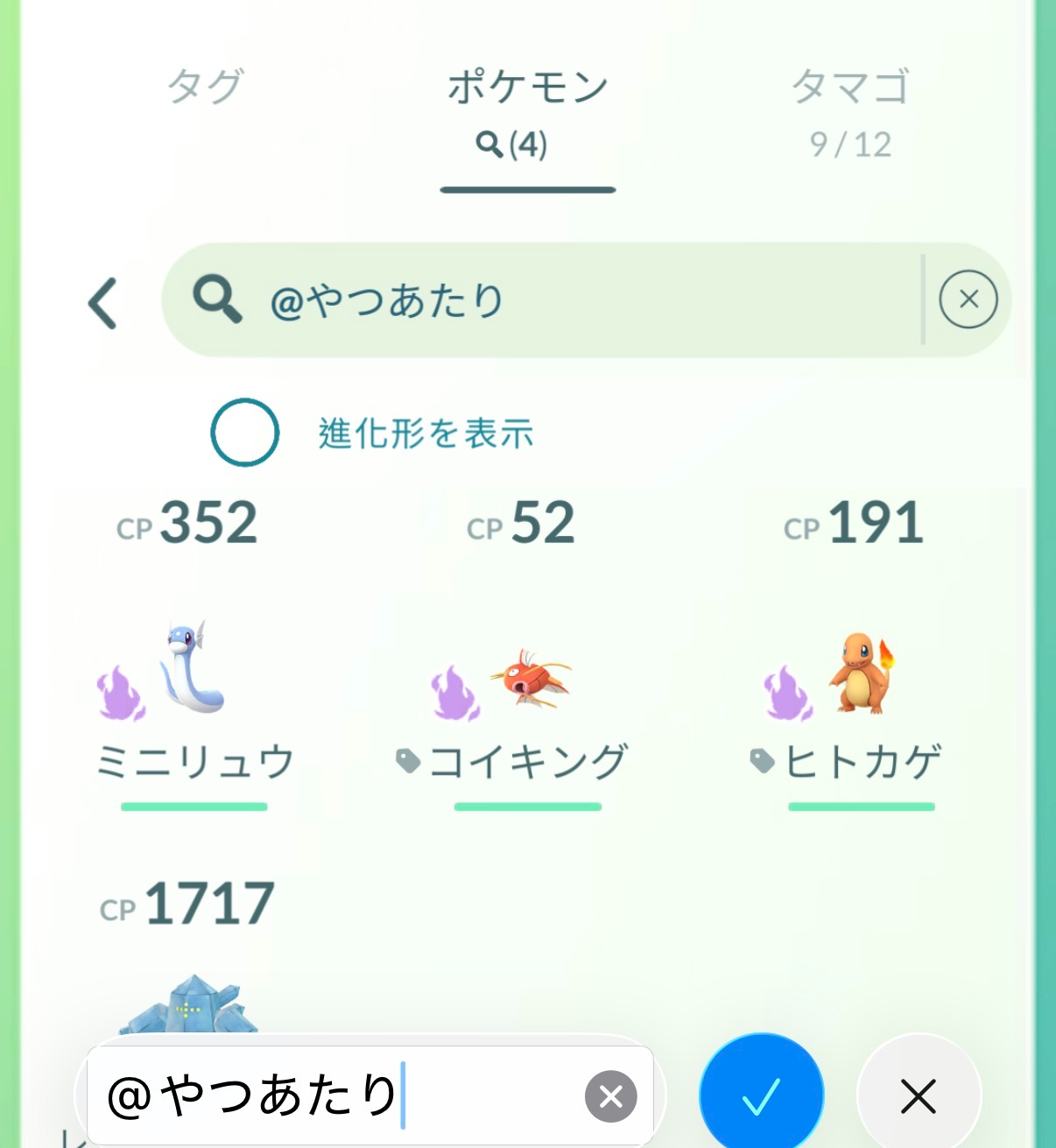Click the magnifying glass in the search bar
Screen dimensions: 1056x1148
coord(216,298)
